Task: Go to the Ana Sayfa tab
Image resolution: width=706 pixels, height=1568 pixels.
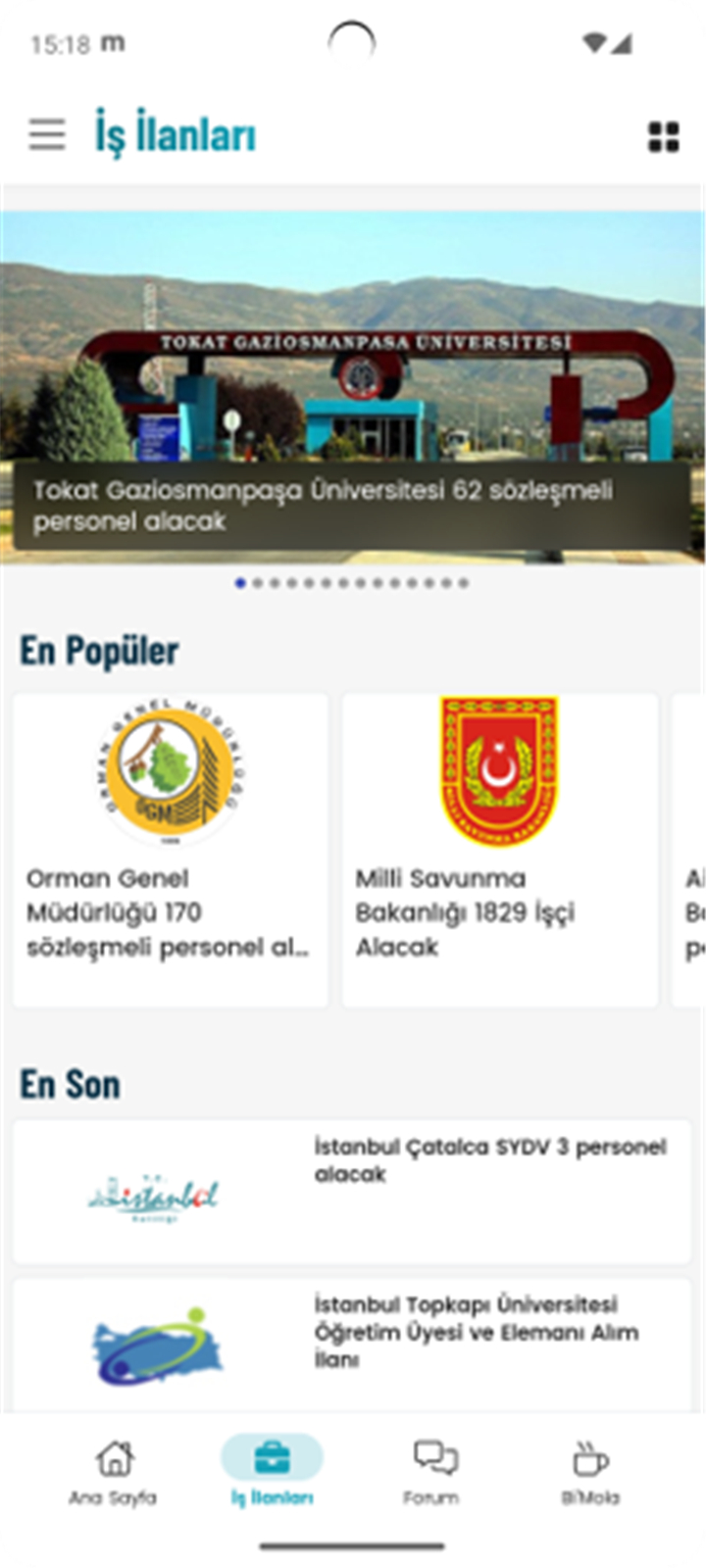Action: [x=113, y=1471]
